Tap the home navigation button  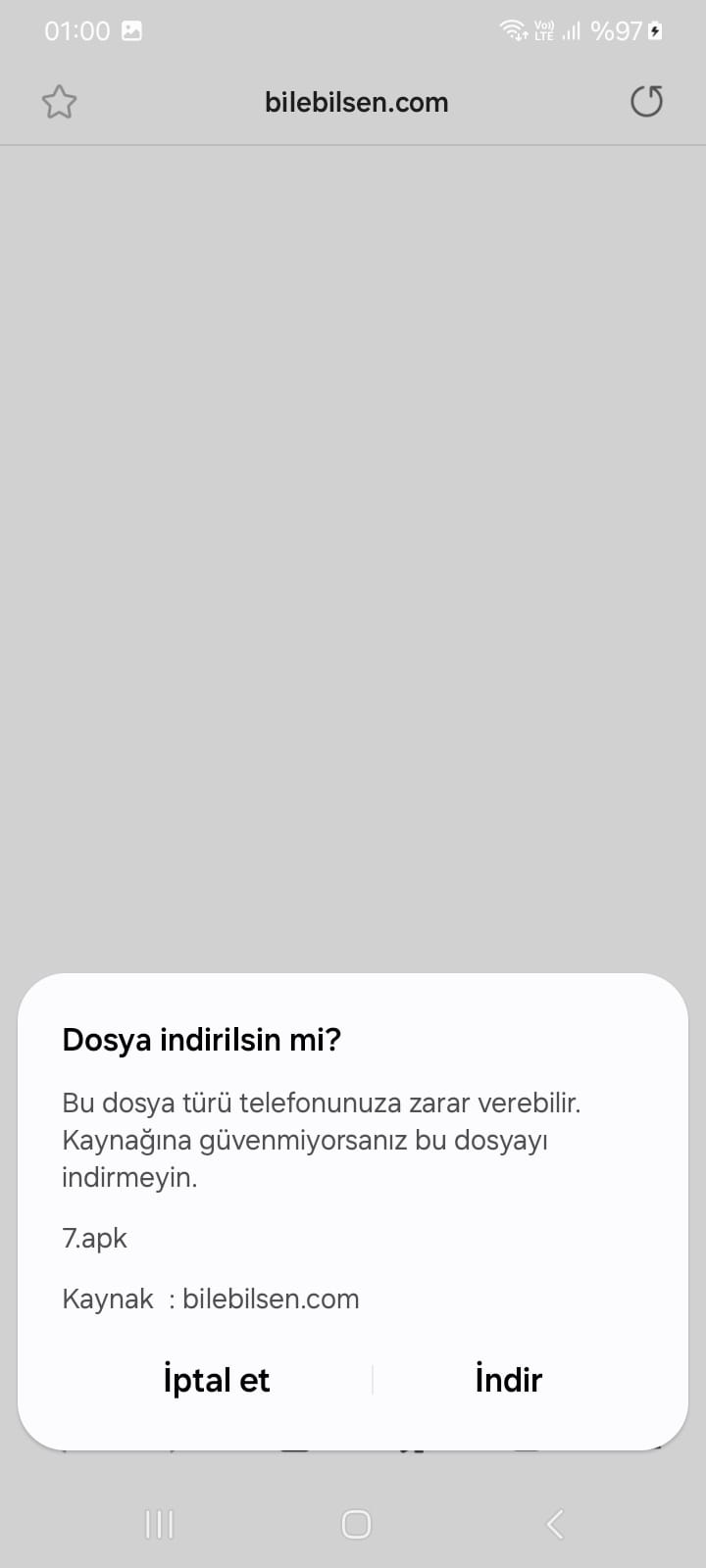click(354, 1524)
